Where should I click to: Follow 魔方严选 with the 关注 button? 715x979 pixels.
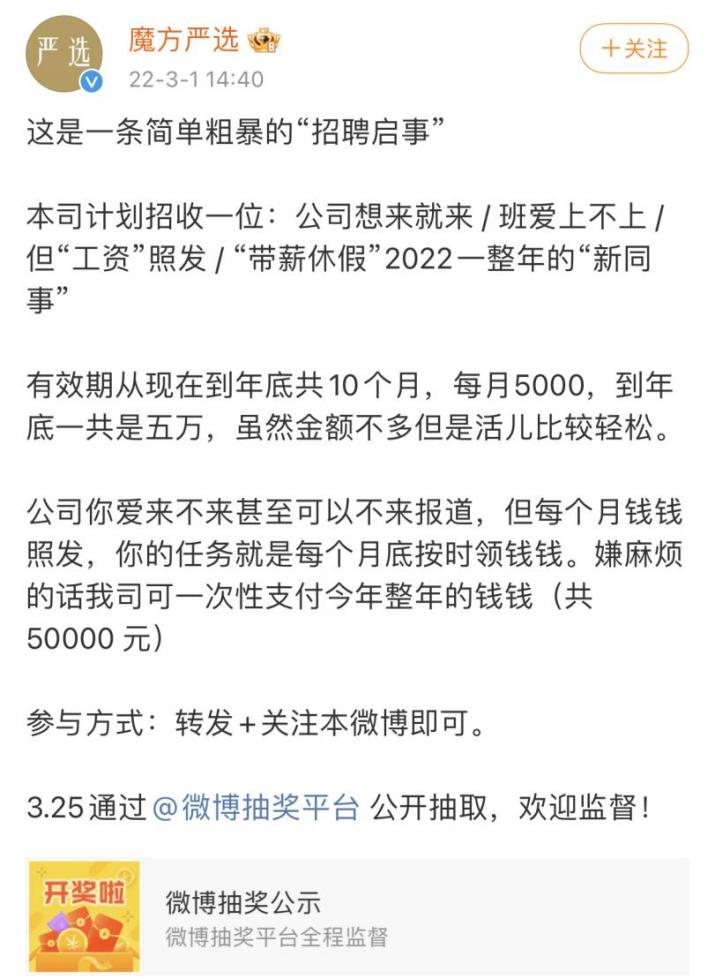click(635, 48)
